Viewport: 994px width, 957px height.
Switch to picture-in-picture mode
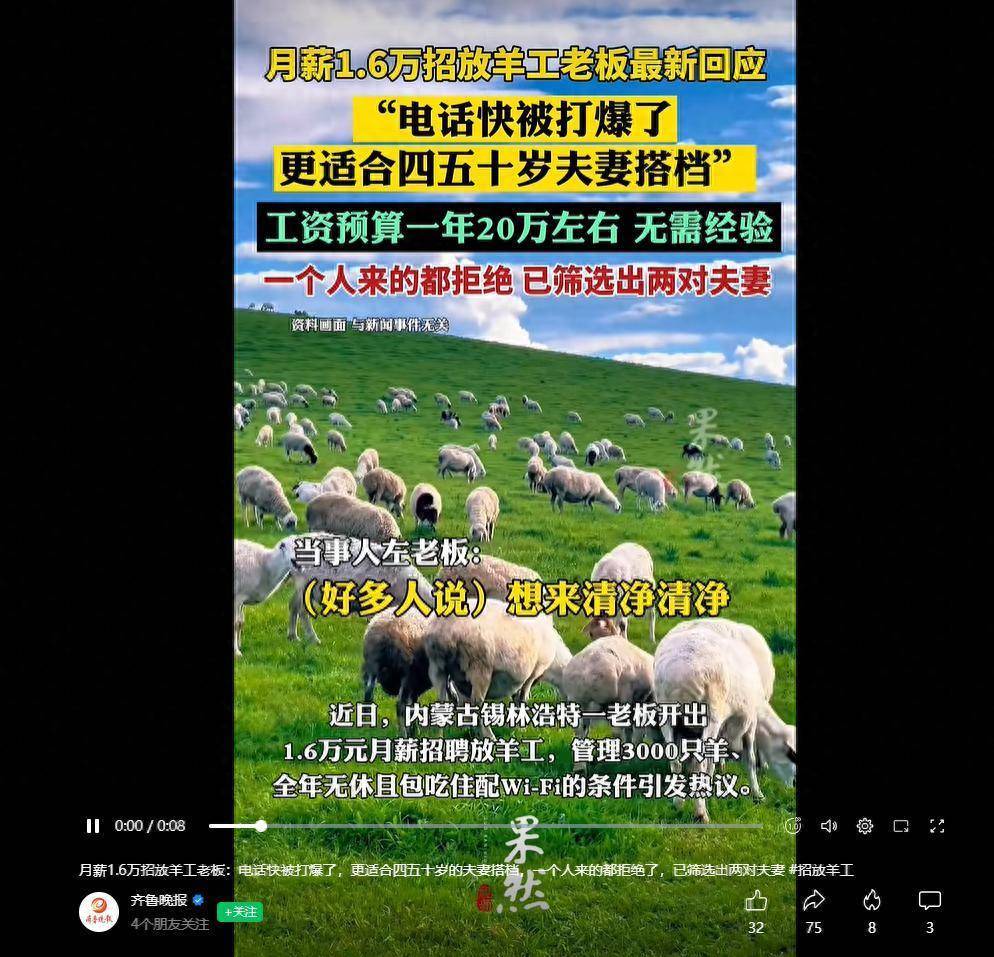(x=901, y=826)
